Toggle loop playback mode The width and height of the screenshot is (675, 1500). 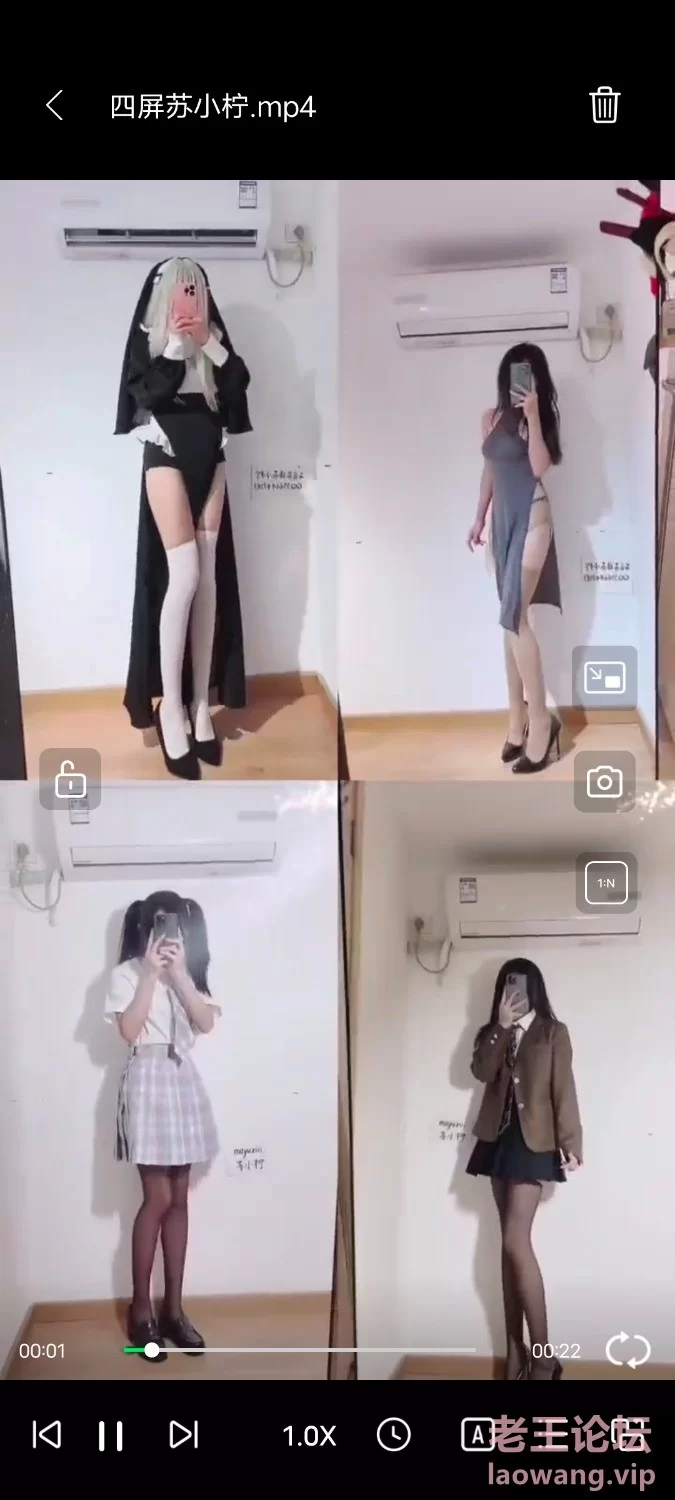628,1350
